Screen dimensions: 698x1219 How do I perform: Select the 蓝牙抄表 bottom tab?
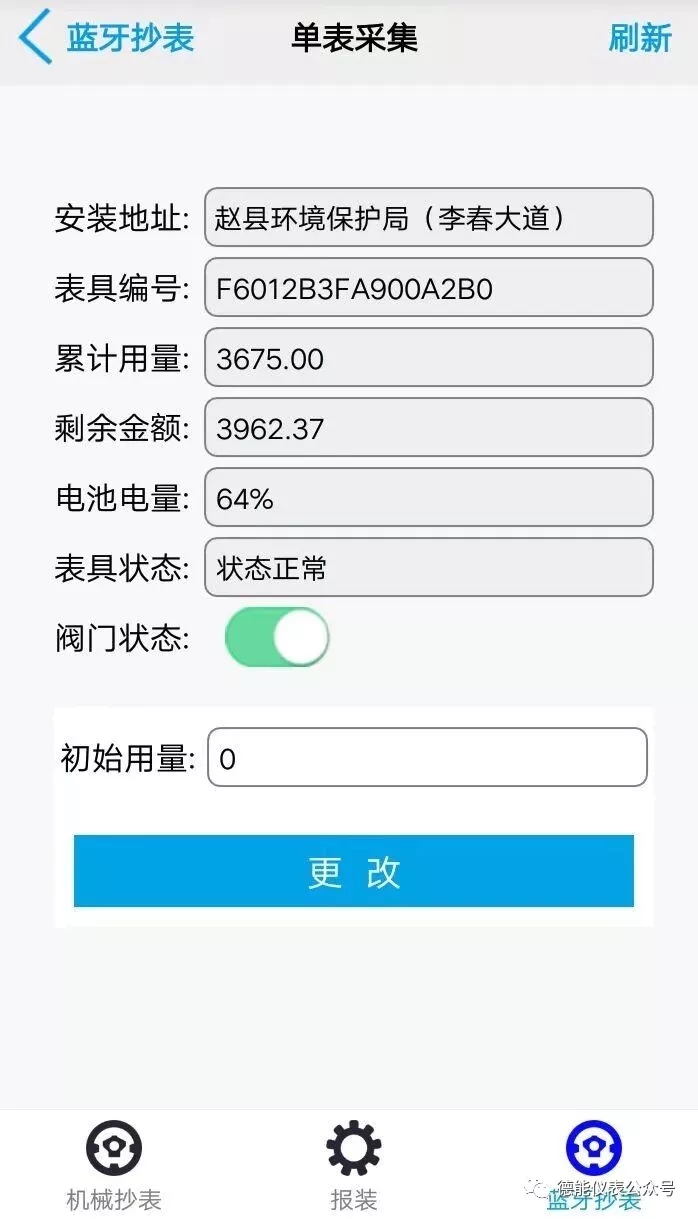(594, 1164)
